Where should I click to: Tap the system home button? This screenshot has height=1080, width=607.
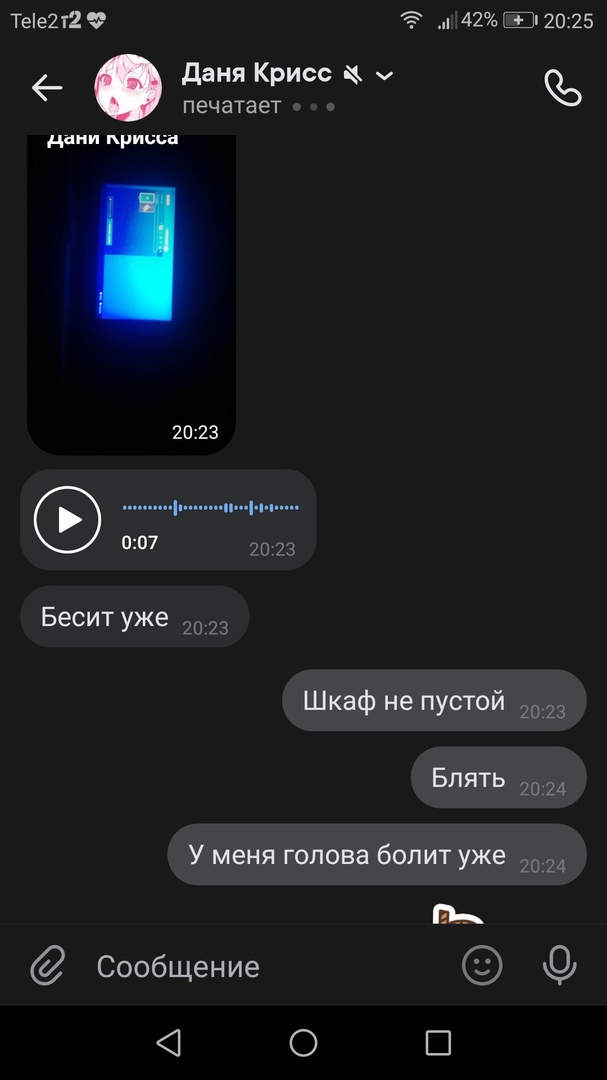click(303, 1043)
